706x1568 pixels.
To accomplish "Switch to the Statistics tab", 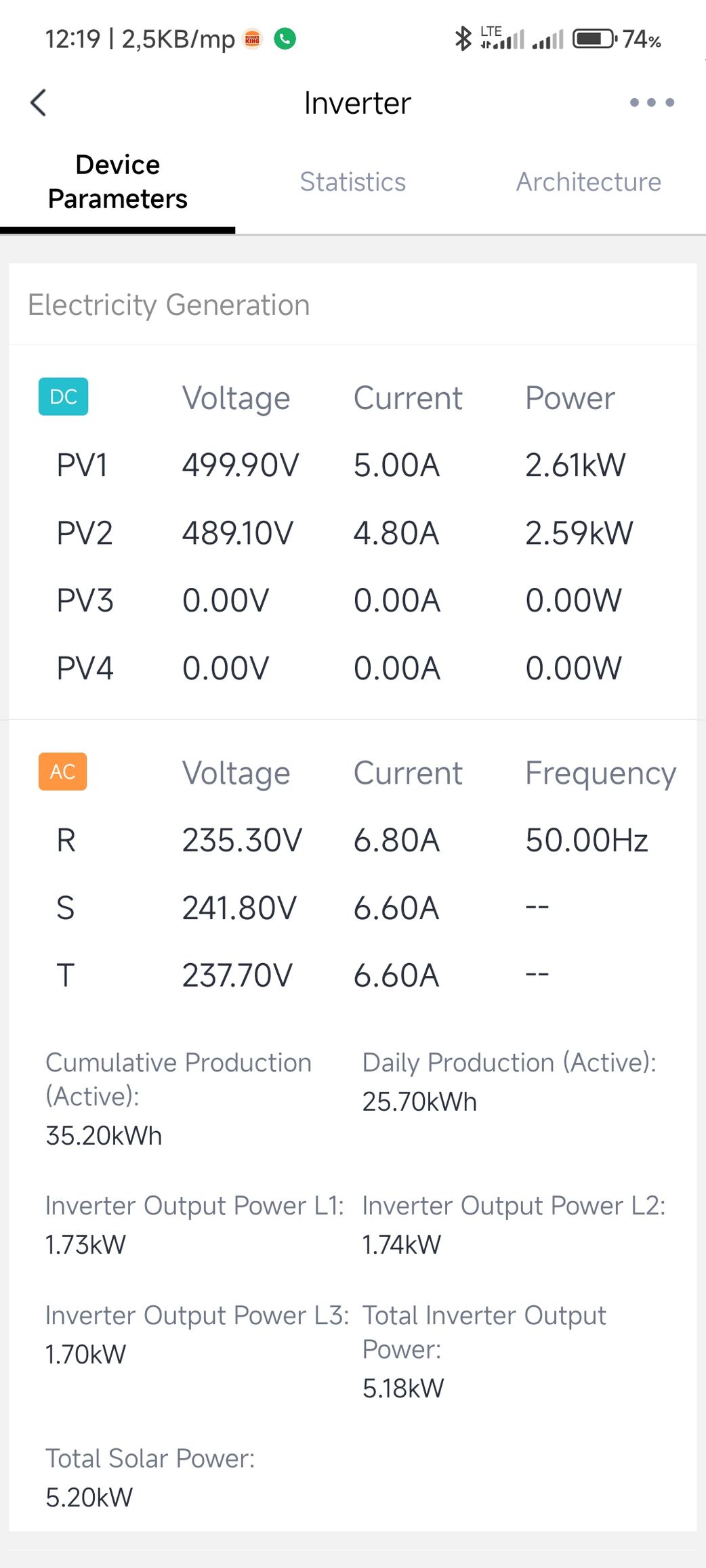I will tap(353, 182).
